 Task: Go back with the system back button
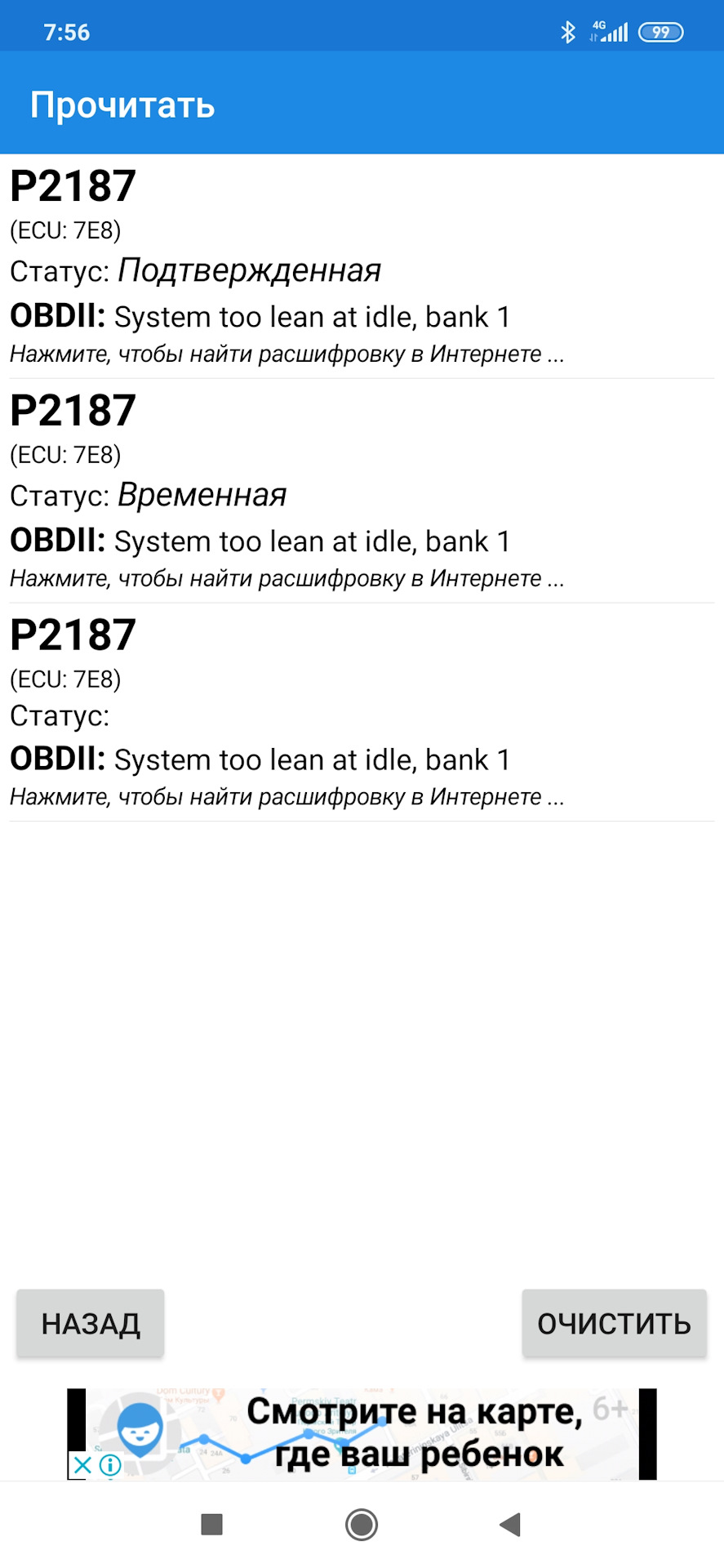(510, 1524)
